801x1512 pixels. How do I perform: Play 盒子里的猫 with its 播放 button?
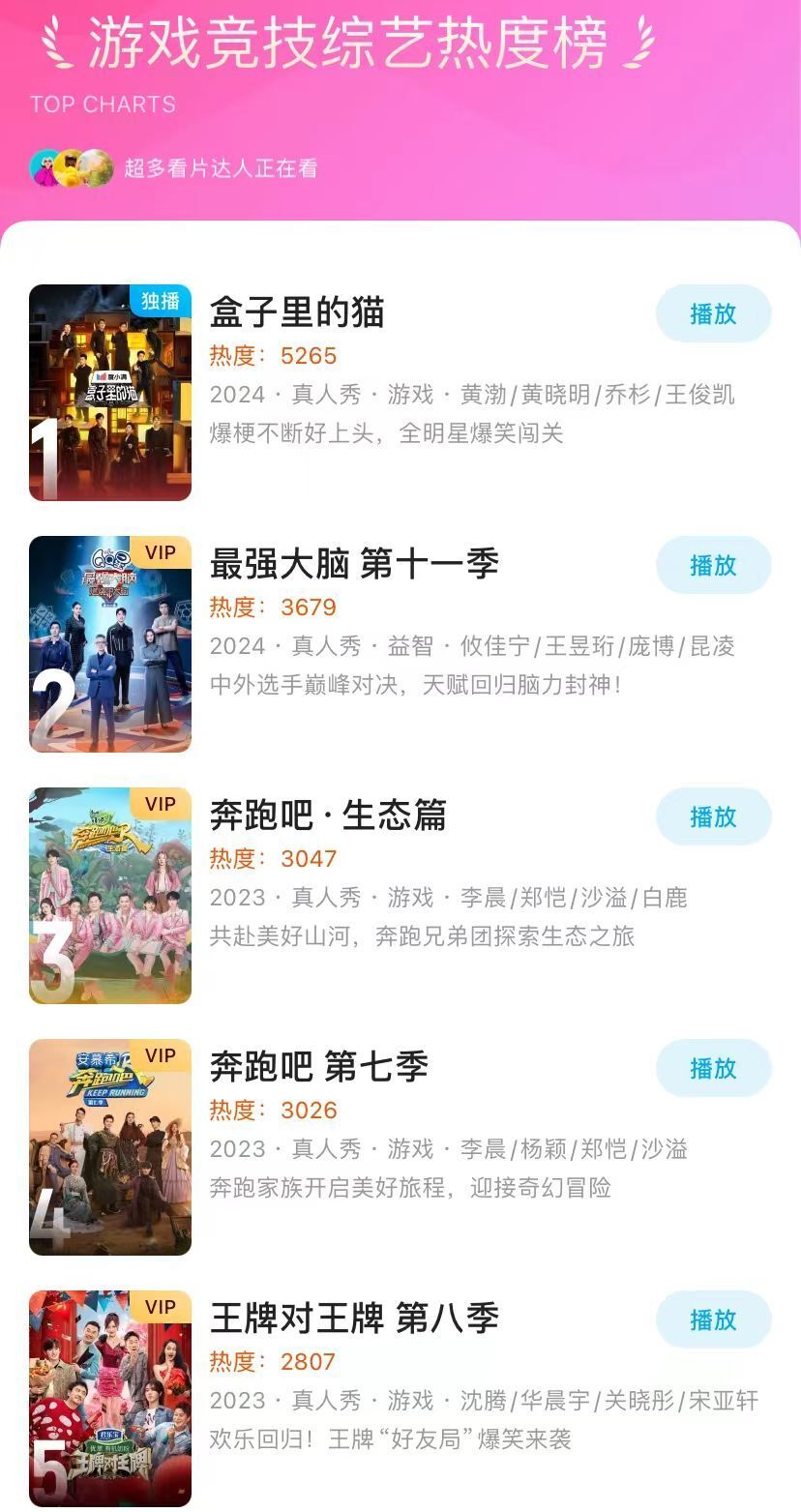point(713,313)
